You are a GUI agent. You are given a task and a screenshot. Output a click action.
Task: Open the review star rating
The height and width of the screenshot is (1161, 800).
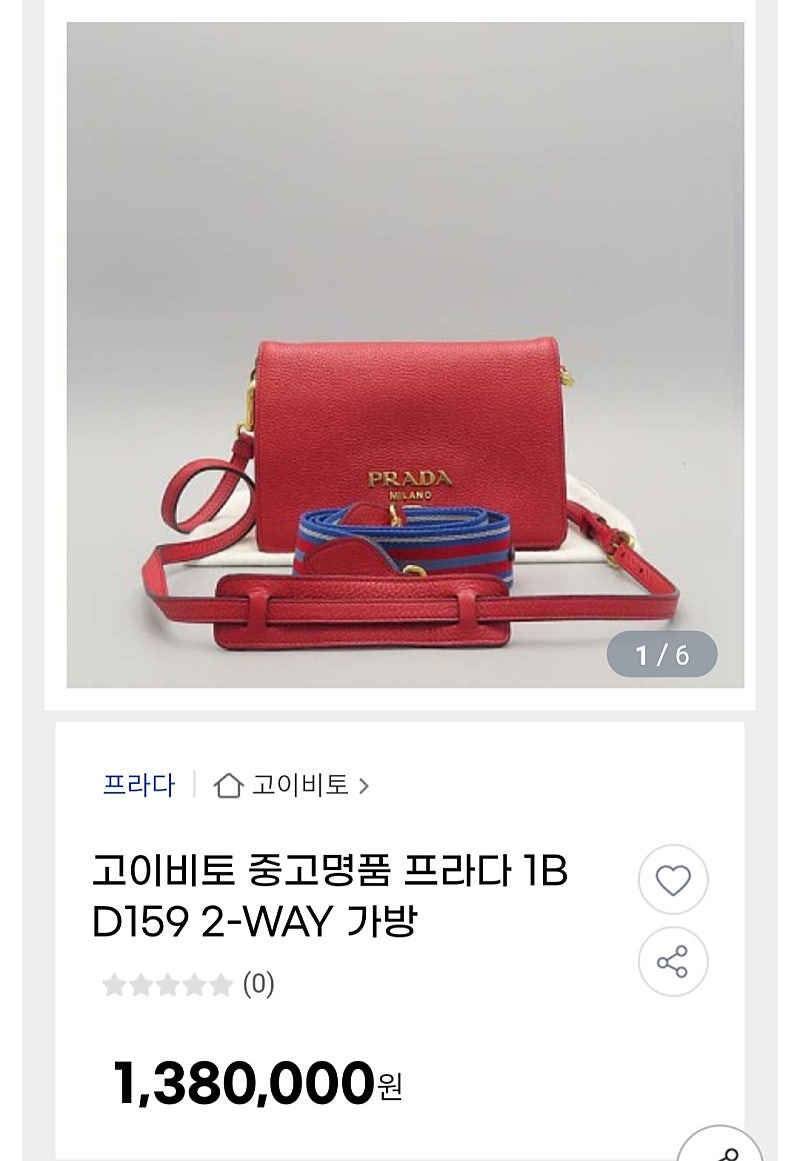168,985
